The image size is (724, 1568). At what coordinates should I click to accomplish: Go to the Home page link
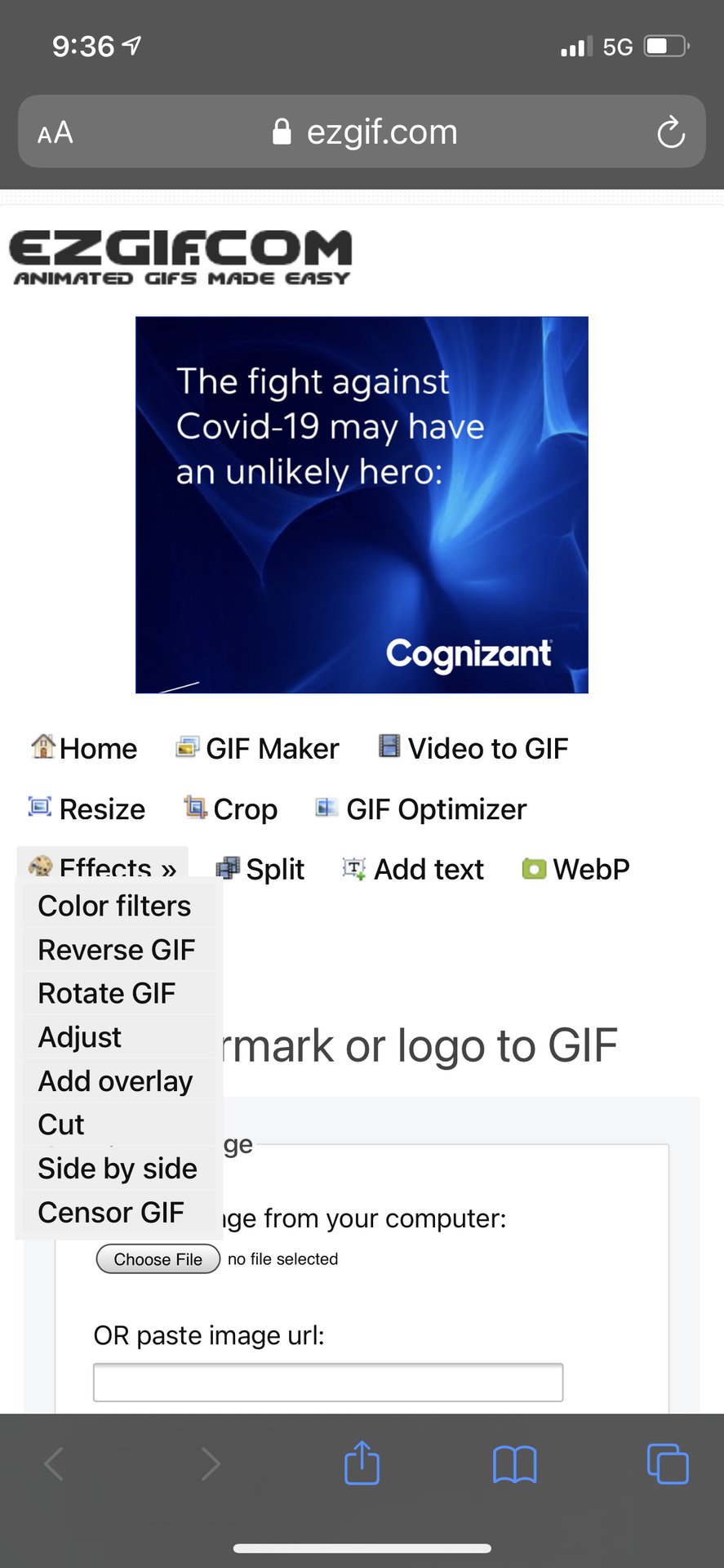[85, 748]
